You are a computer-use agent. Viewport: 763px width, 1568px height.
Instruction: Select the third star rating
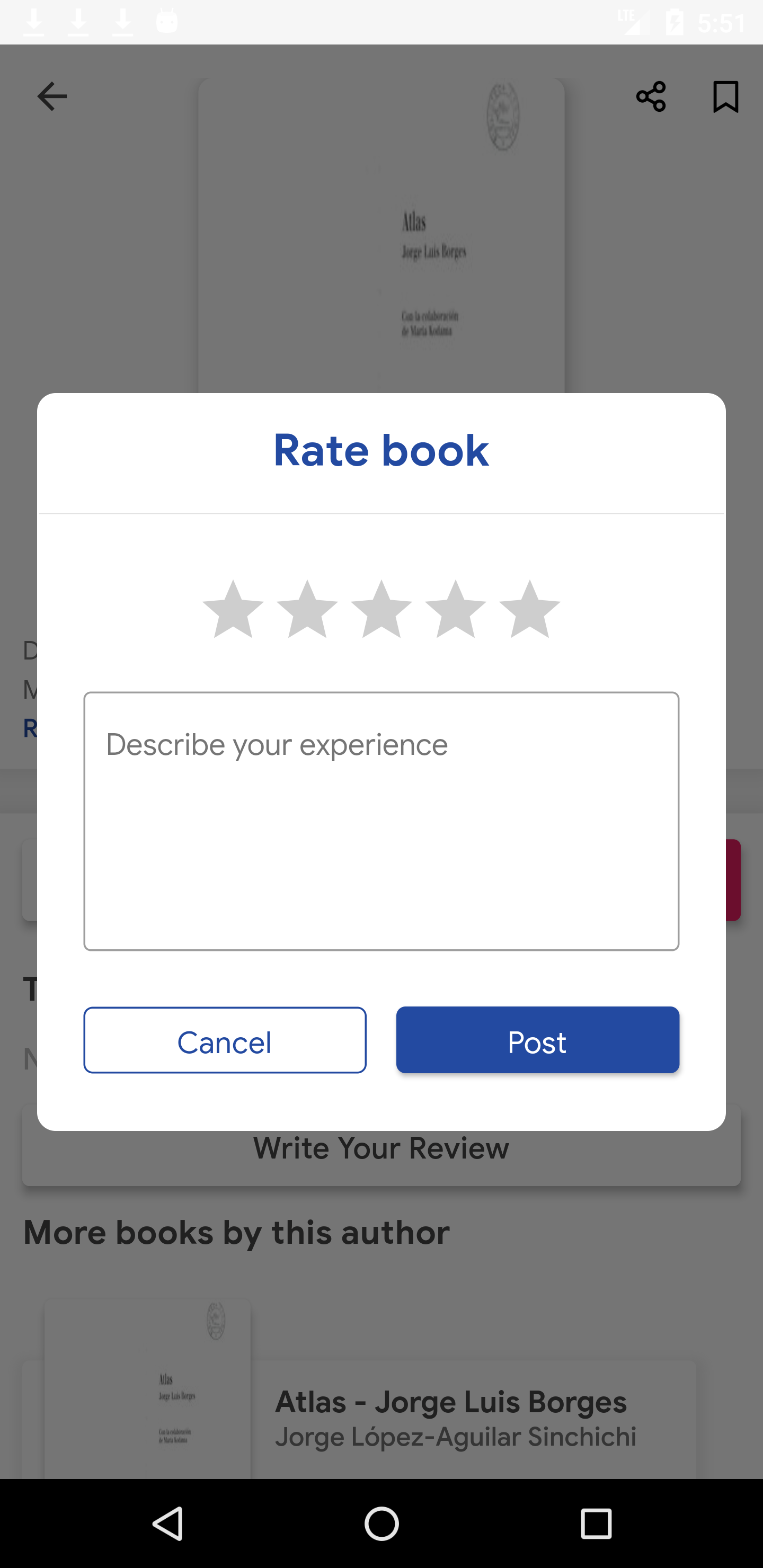381,609
